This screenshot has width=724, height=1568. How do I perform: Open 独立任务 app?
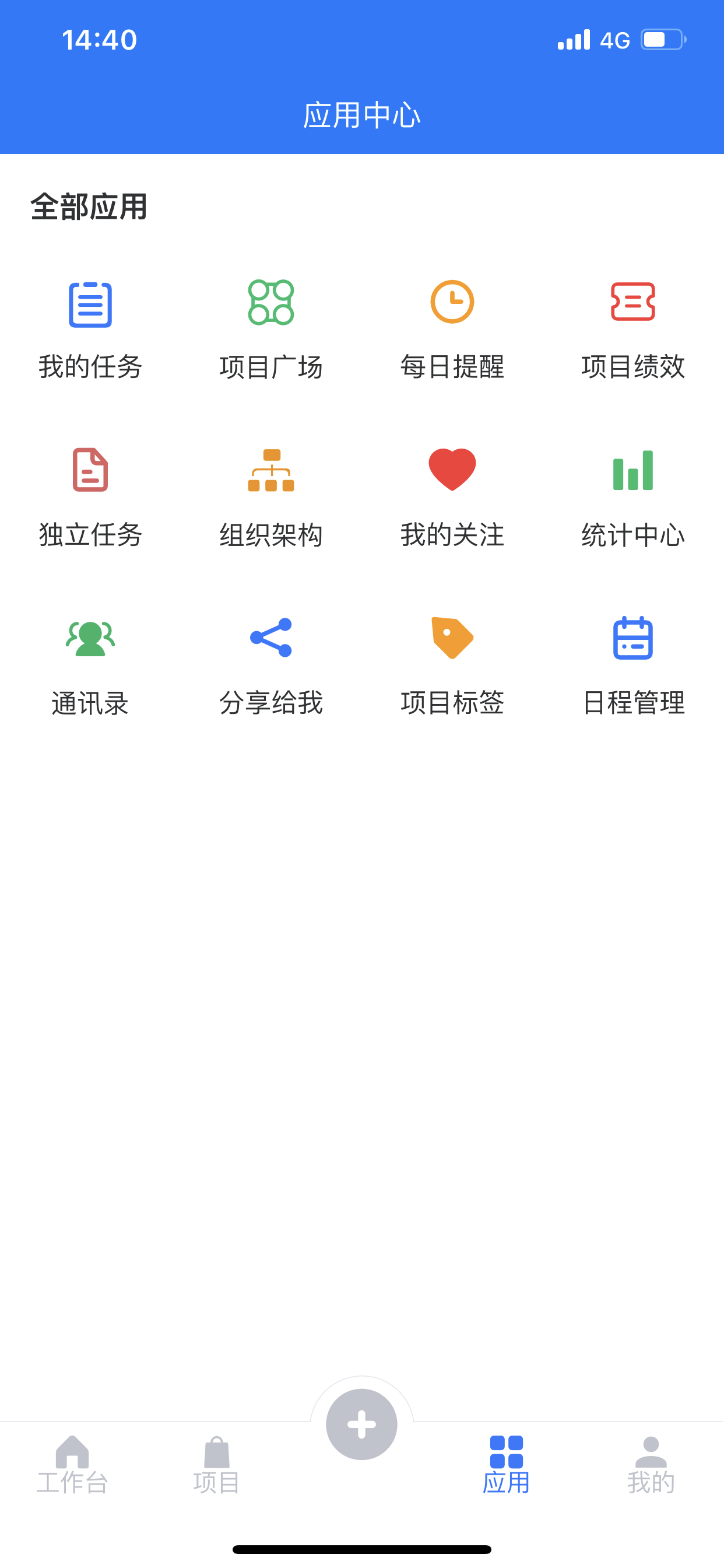click(90, 499)
